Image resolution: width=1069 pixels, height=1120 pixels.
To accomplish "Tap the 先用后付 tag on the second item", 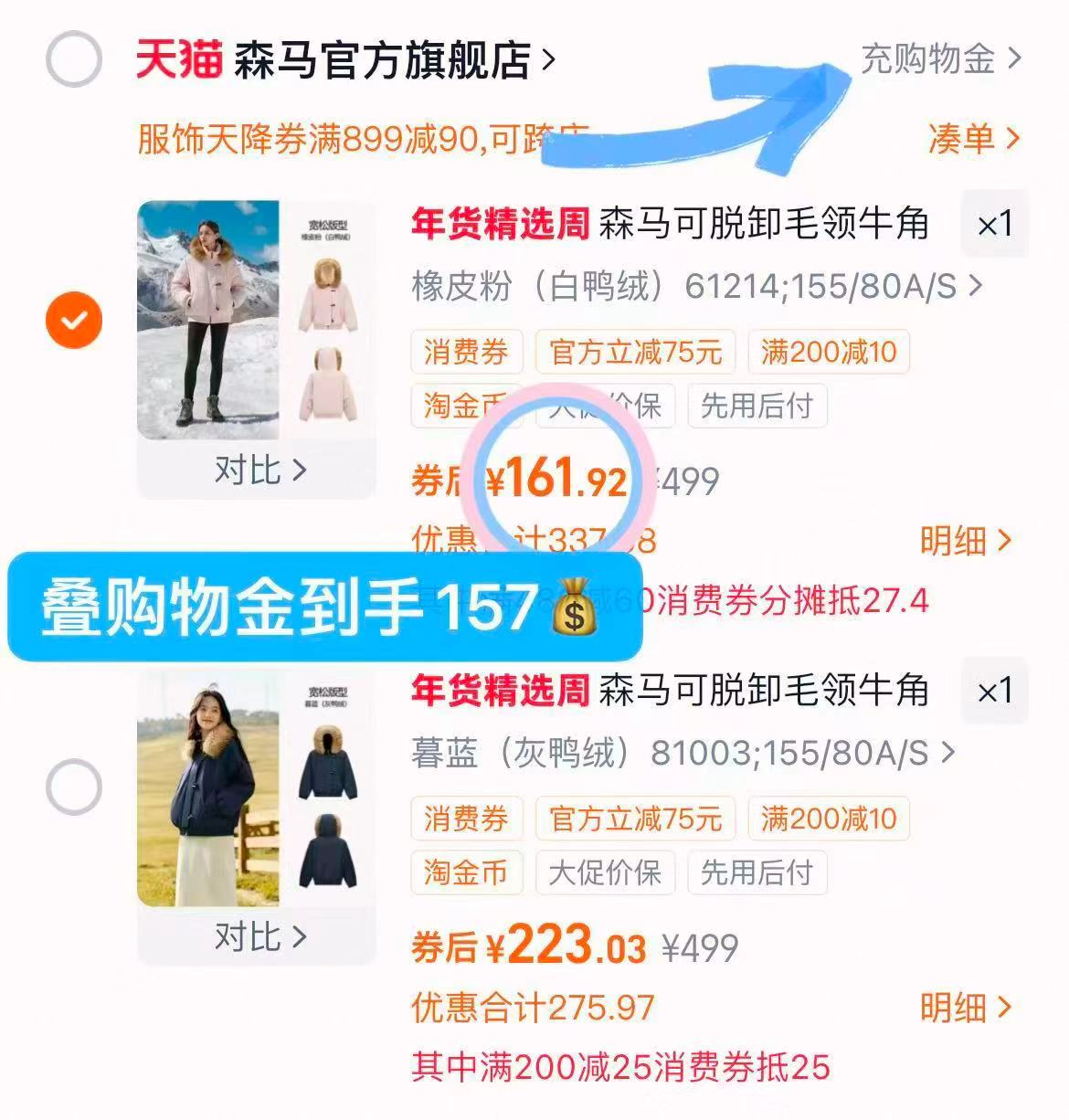I will pyautogui.click(x=757, y=873).
